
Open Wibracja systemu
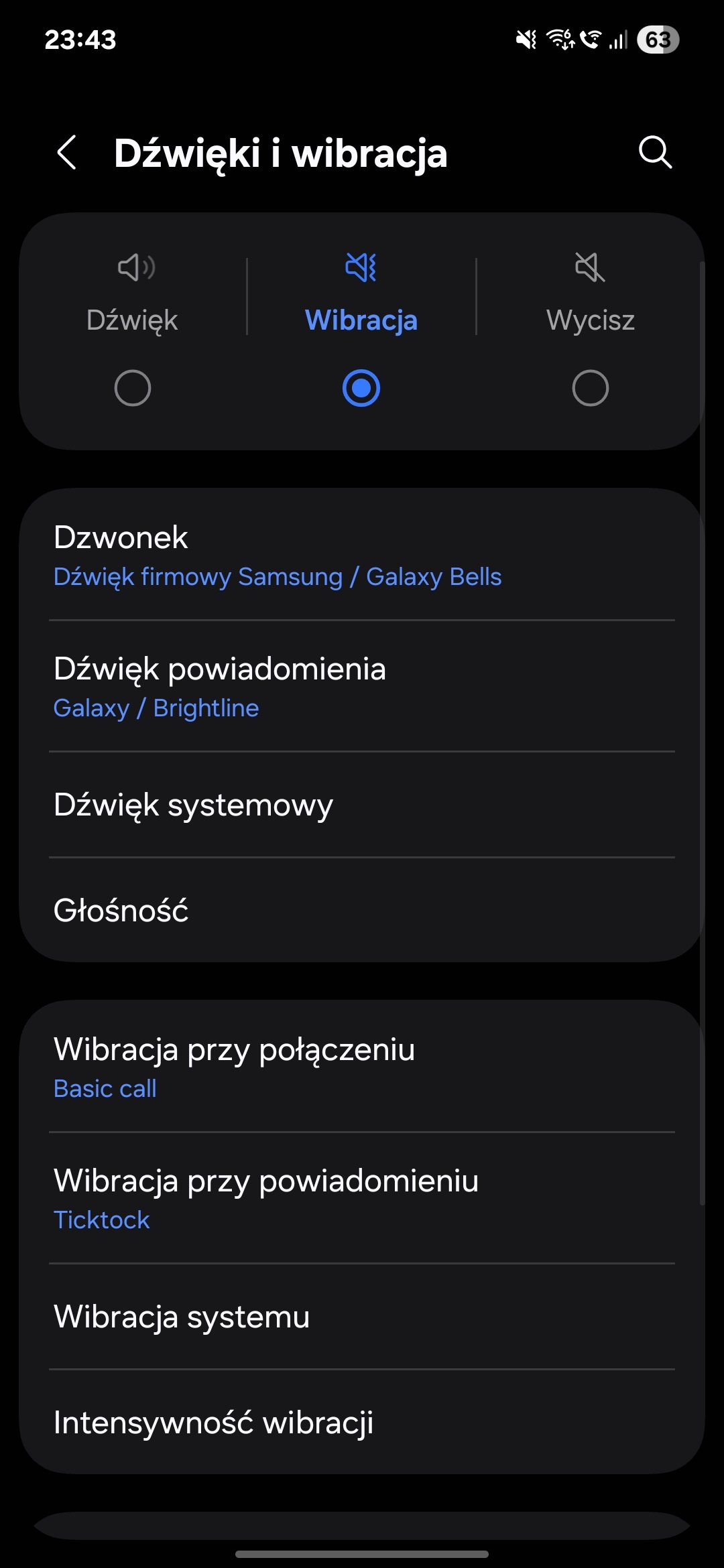click(362, 1317)
